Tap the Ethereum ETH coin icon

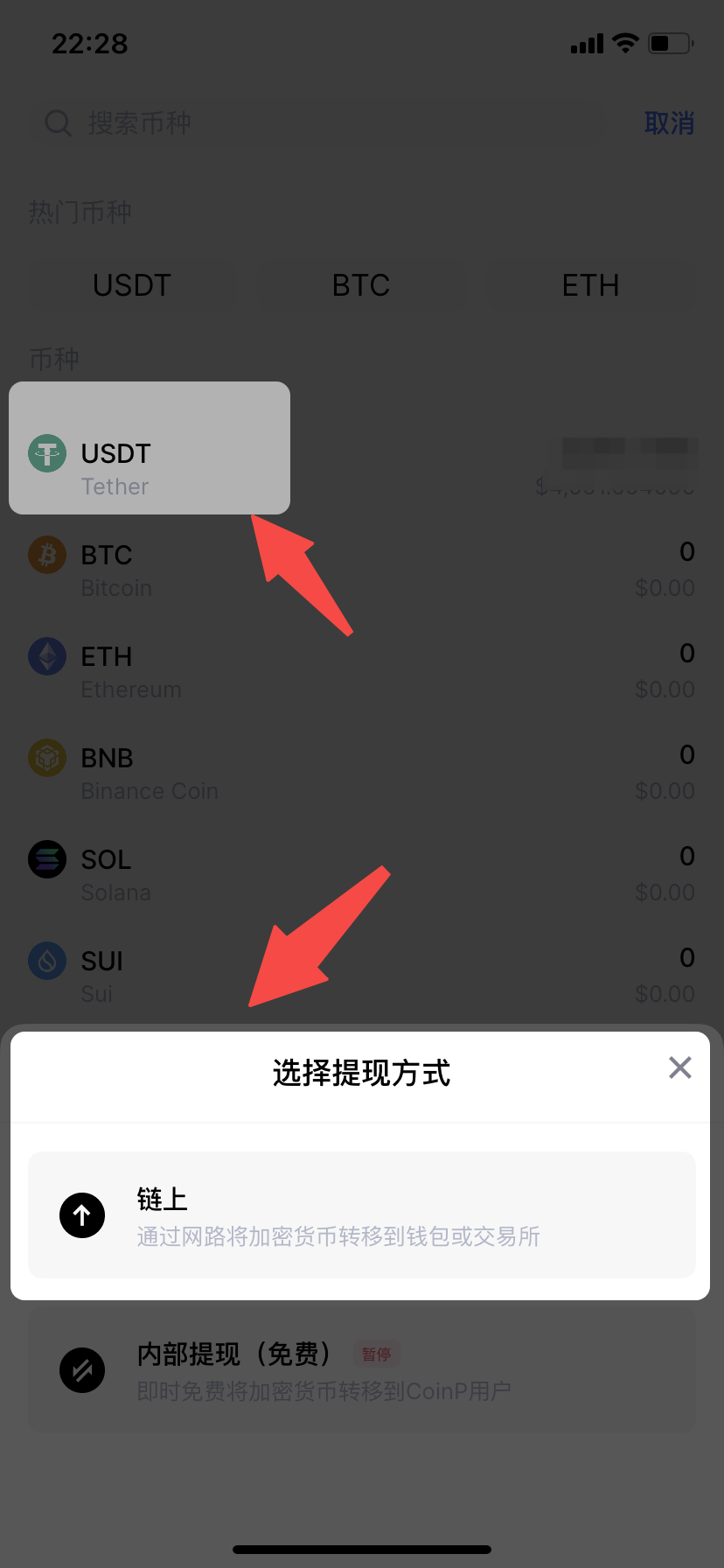[46, 656]
